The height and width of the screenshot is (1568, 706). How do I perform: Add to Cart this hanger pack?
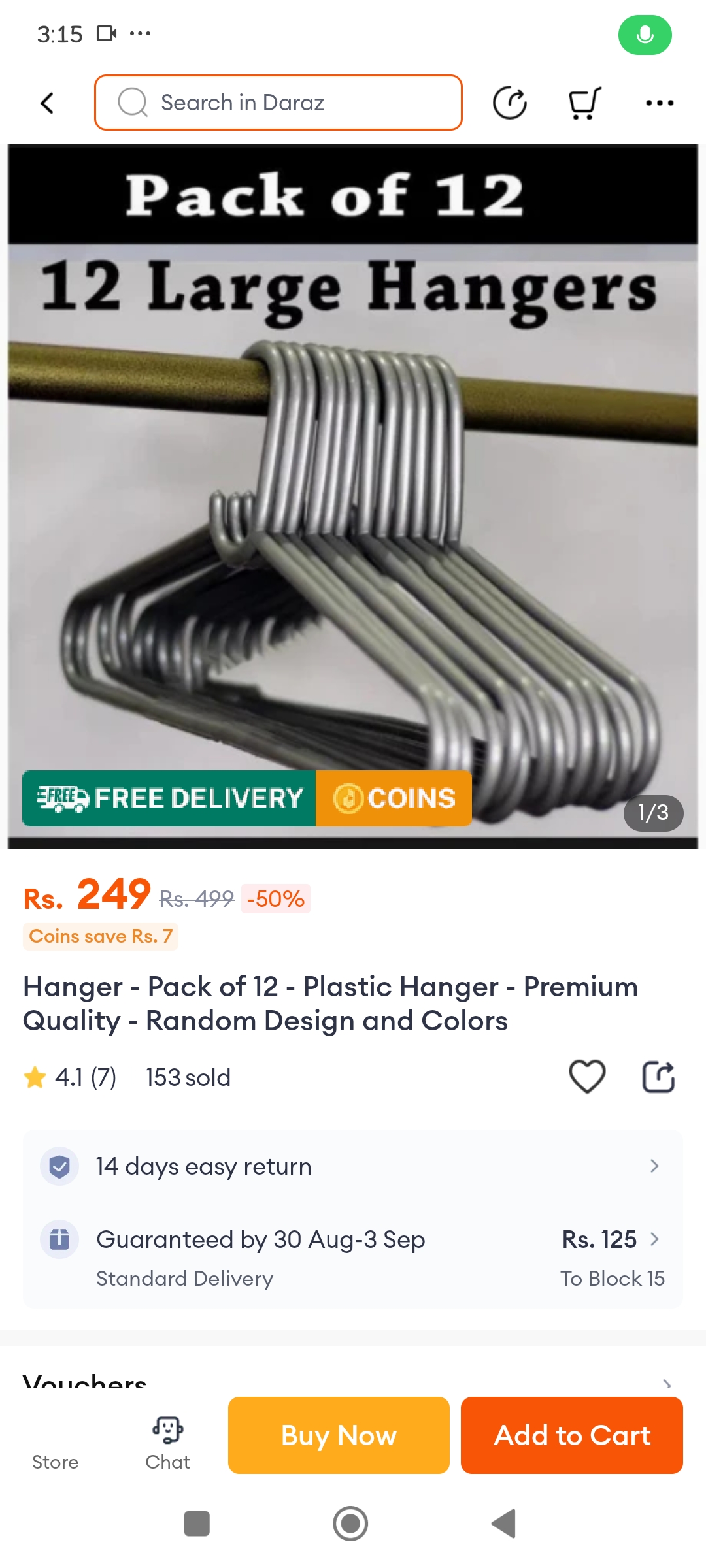click(x=571, y=1435)
